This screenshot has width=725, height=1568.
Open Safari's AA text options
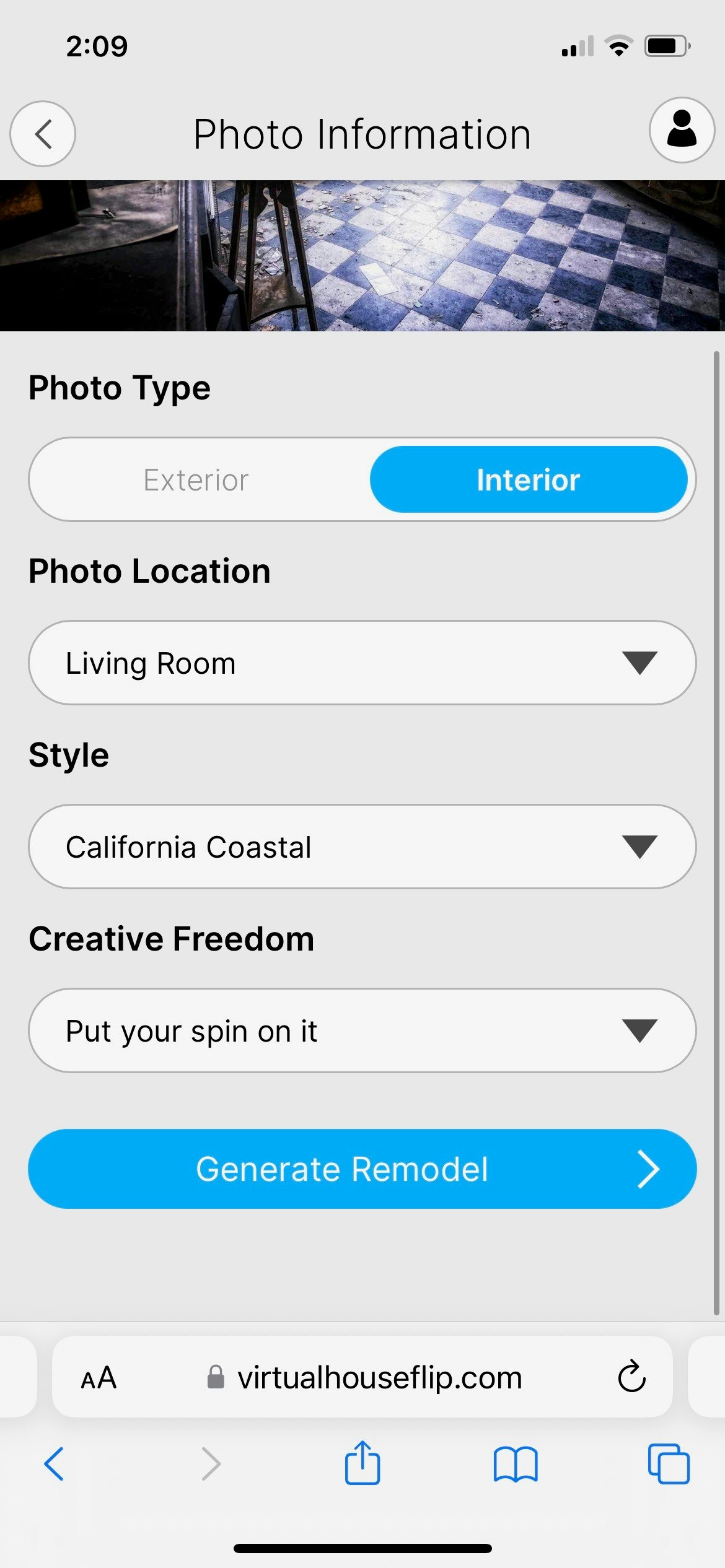[x=99, y=1378]
